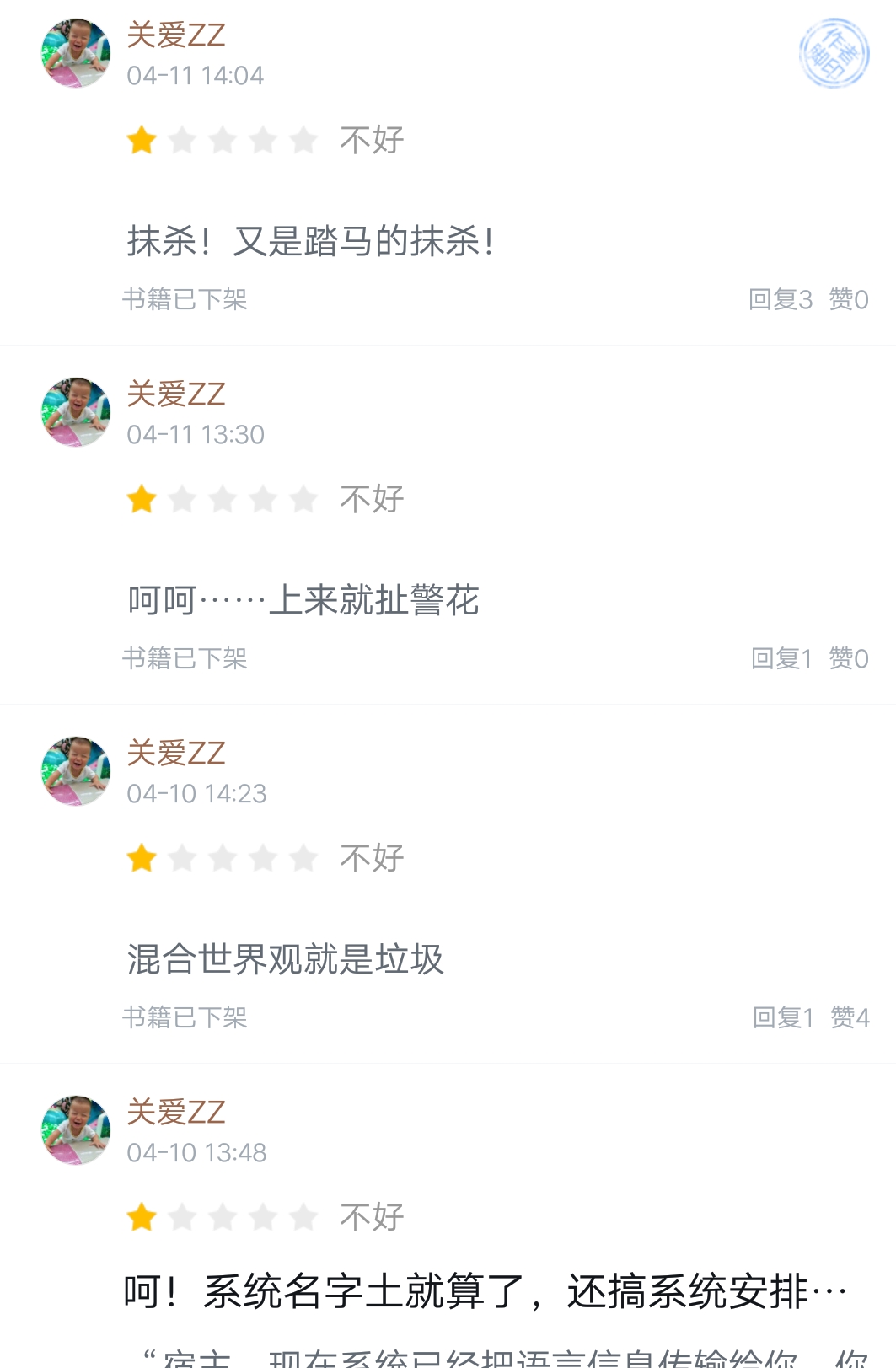Like the 混合世界观 review via 赞4
This screenshot has height=1368, width=896.
tap(850, 1017)
